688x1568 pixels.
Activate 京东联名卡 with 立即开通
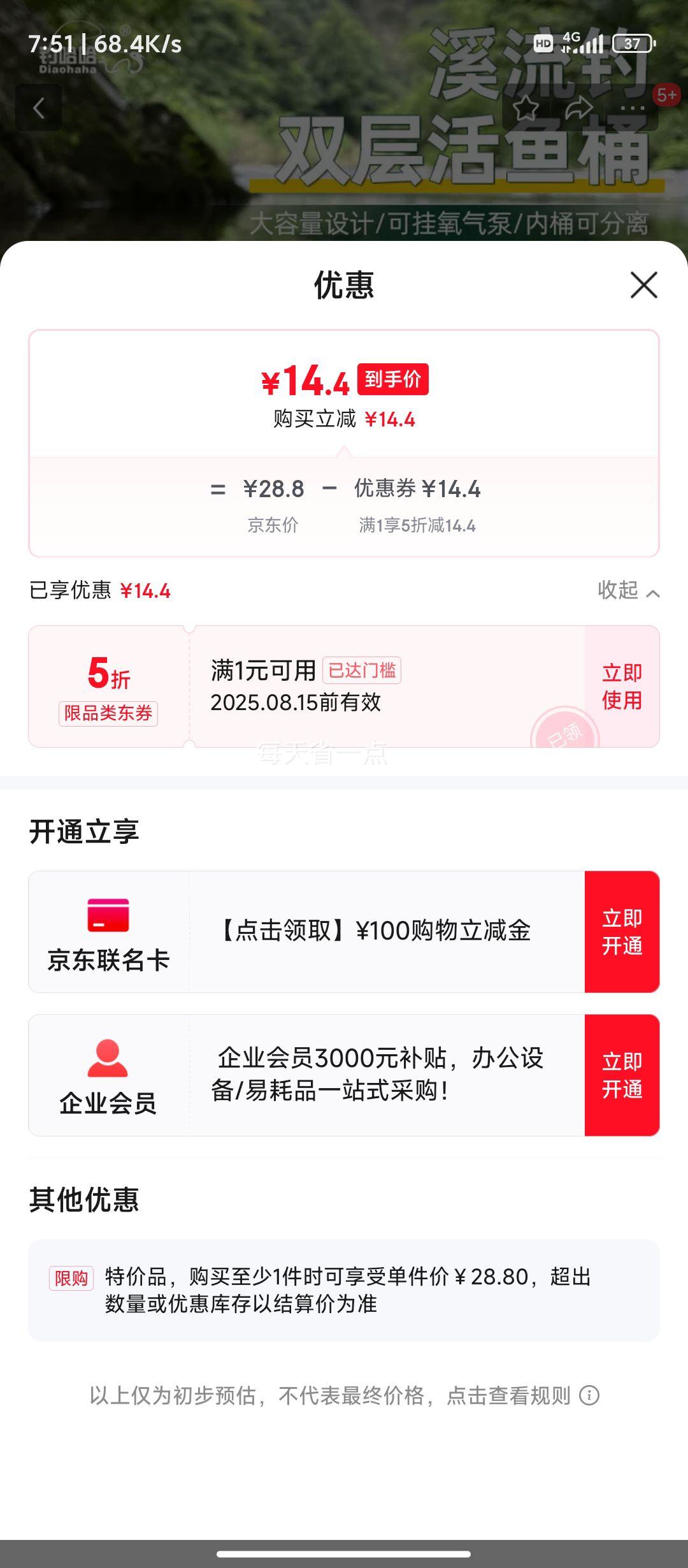click(x=622, y=931)
